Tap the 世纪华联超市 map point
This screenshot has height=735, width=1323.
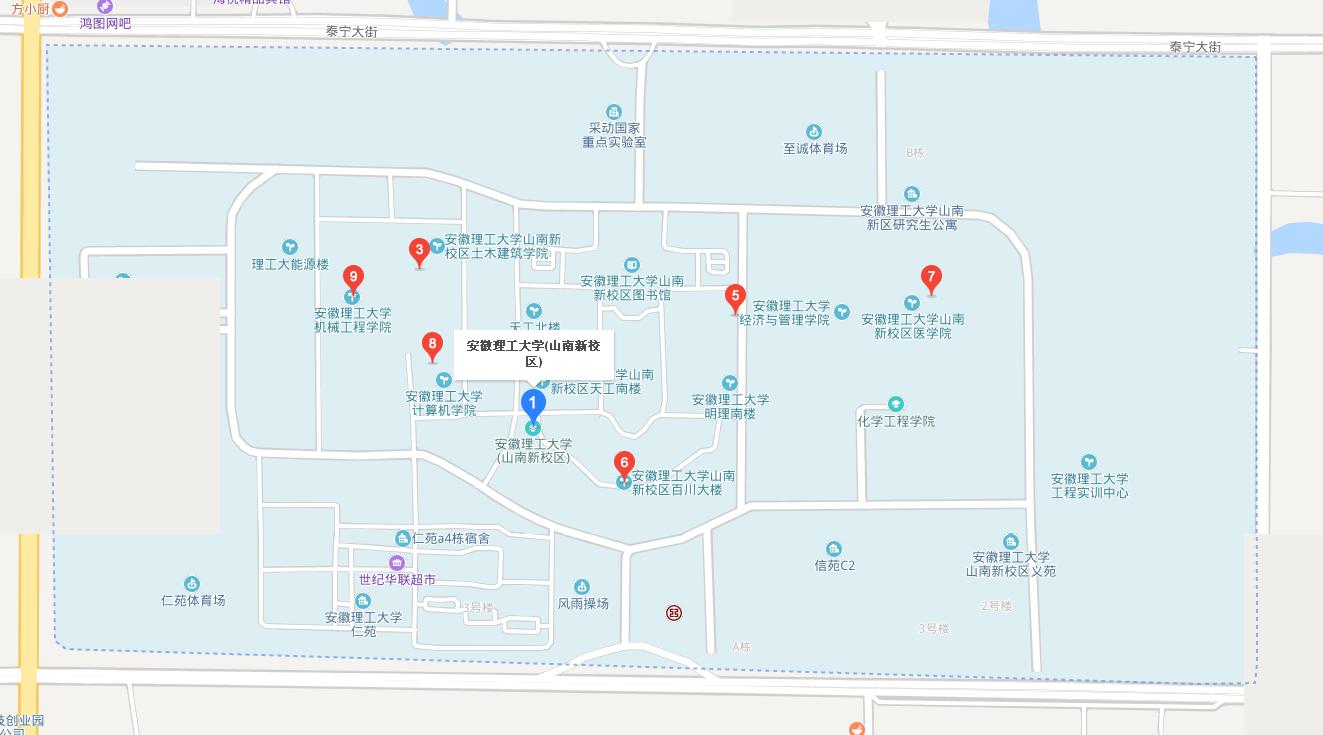(x=397, y=563)
